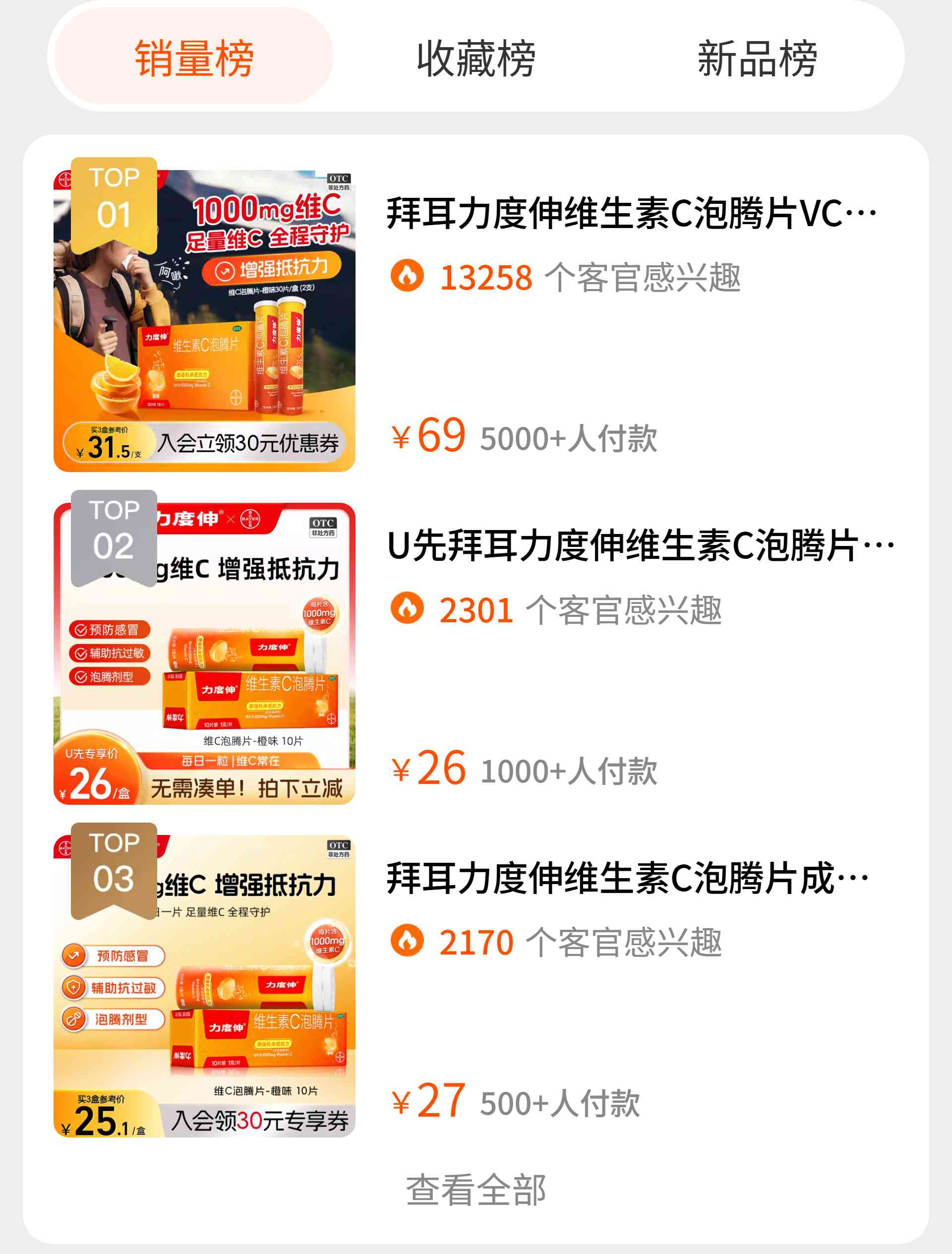Open the TOP 03 product priced ¥27

(x=627, y=878)
